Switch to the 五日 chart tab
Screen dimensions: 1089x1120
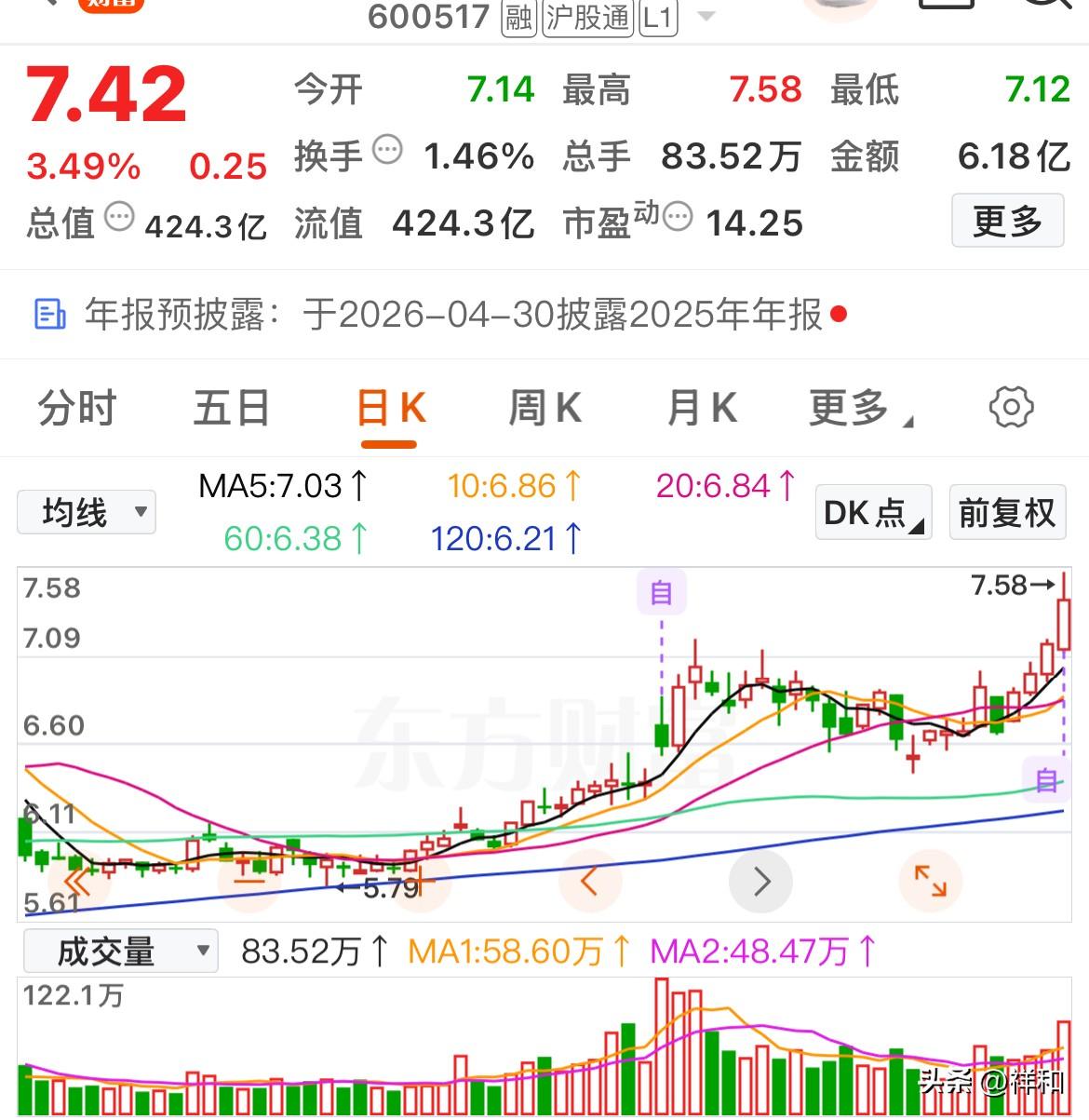[231, 409]
